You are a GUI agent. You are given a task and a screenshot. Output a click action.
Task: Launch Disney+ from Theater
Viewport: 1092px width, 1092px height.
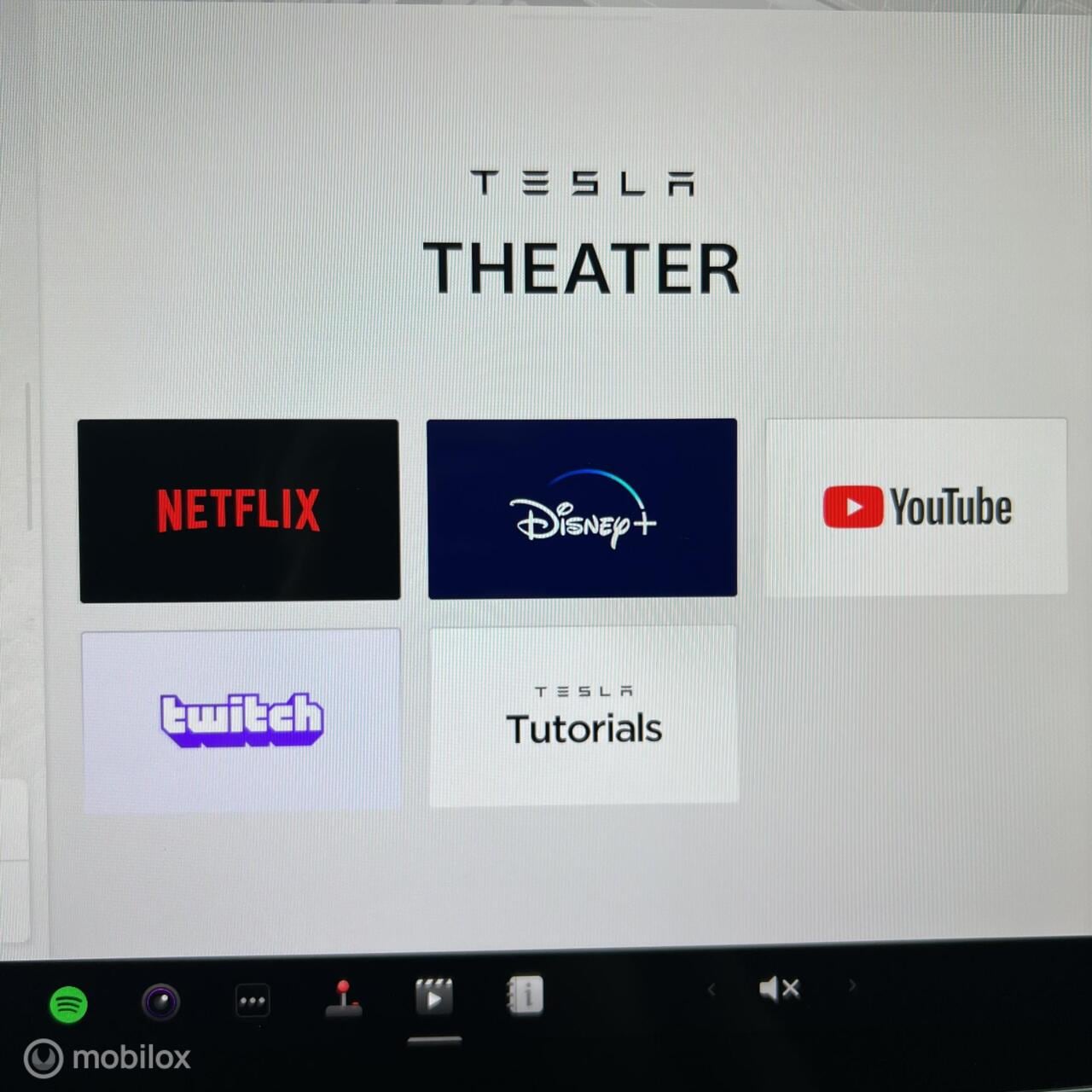pos(582,508)
